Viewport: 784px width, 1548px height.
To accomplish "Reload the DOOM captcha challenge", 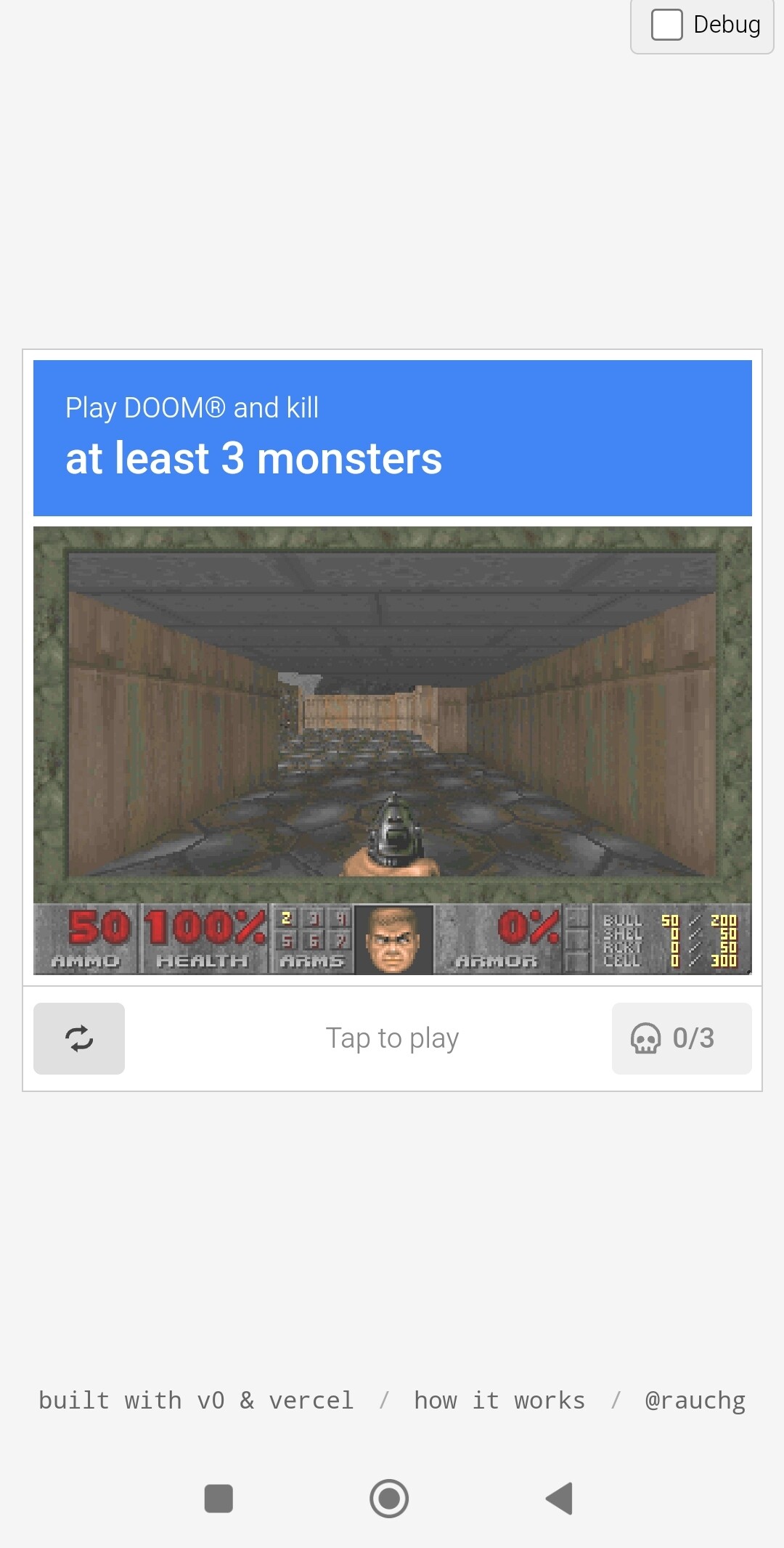I will tap(79, 1038).
